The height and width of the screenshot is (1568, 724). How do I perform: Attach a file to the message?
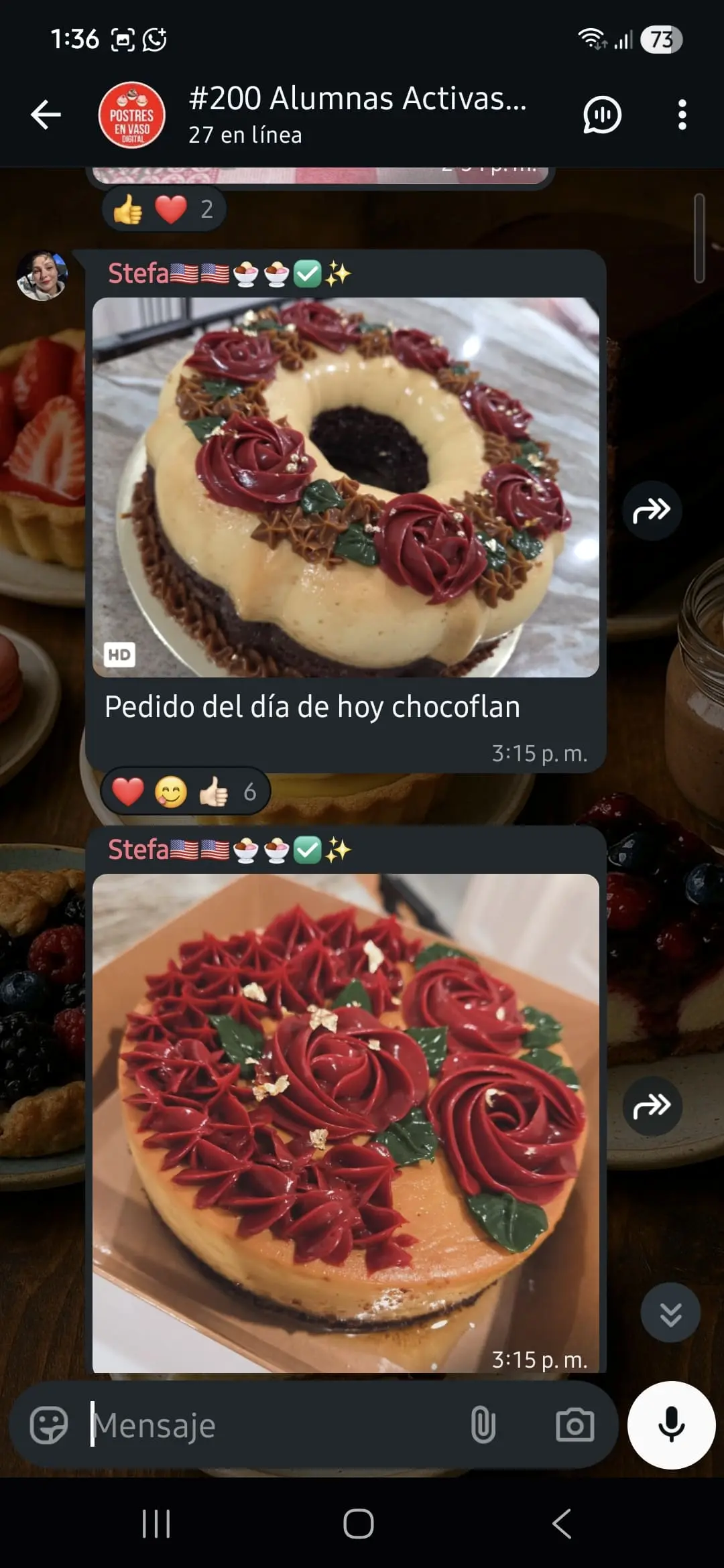(483, 1425)
